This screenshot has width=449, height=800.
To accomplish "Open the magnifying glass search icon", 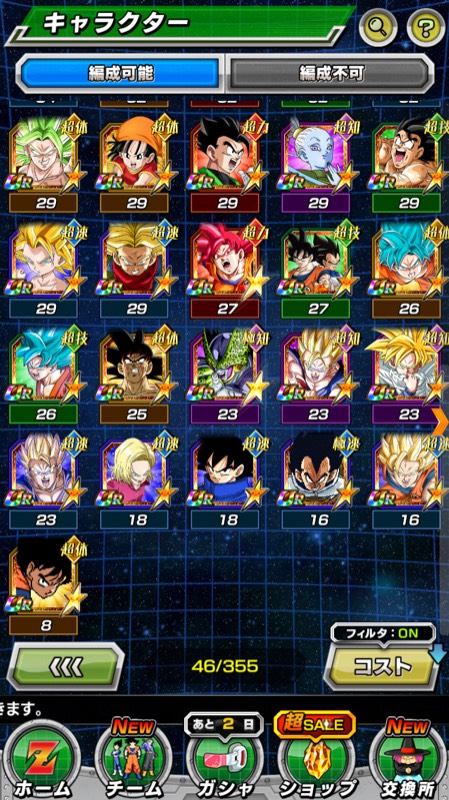I will click(378, 27).
